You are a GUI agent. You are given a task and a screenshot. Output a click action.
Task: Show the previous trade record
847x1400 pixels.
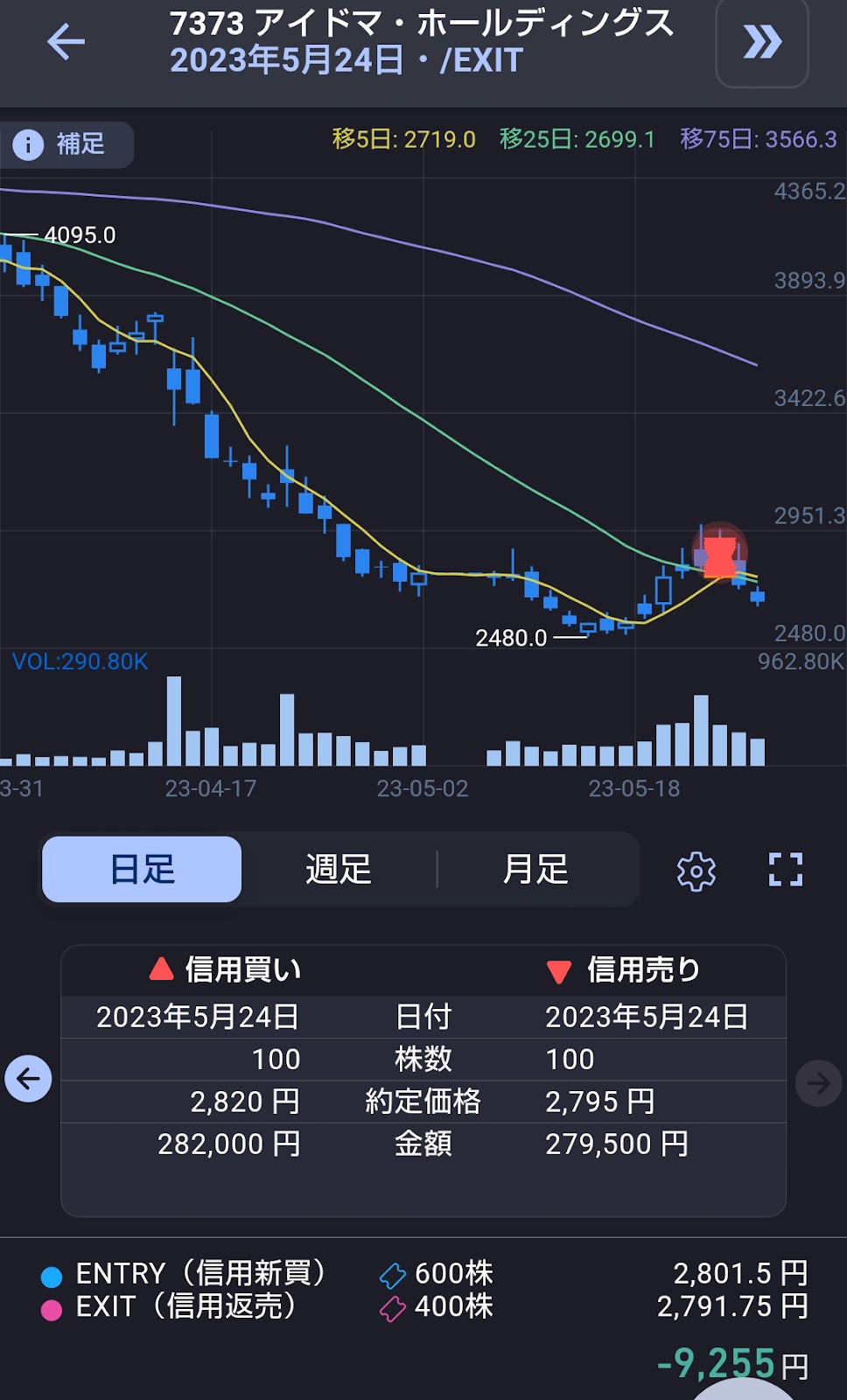(x=28, y=1078)
